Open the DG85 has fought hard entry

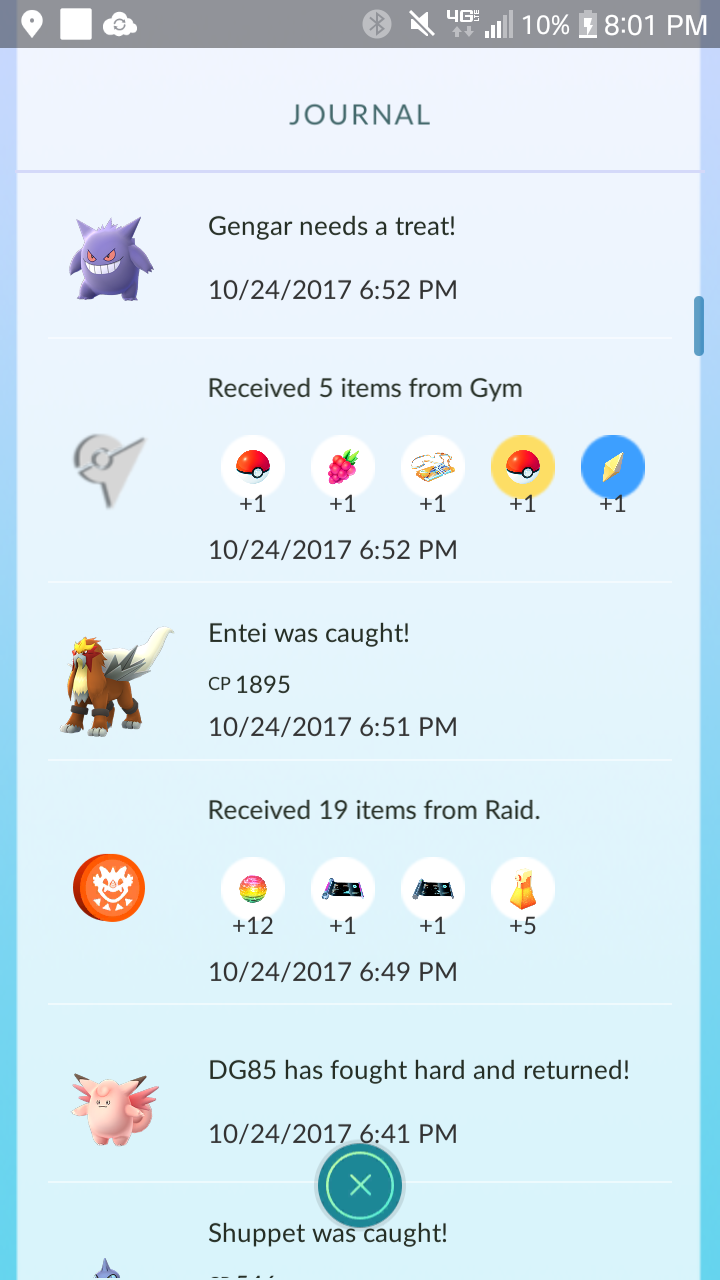coord(360,1094)
